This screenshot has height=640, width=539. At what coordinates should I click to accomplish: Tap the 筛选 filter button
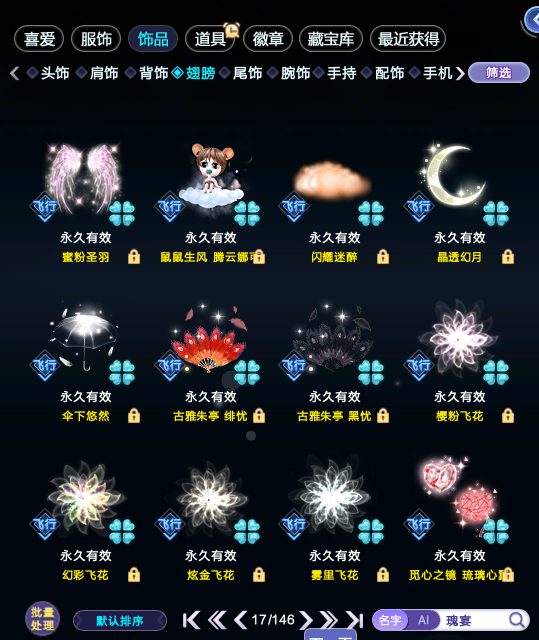(x=499, y=73)
